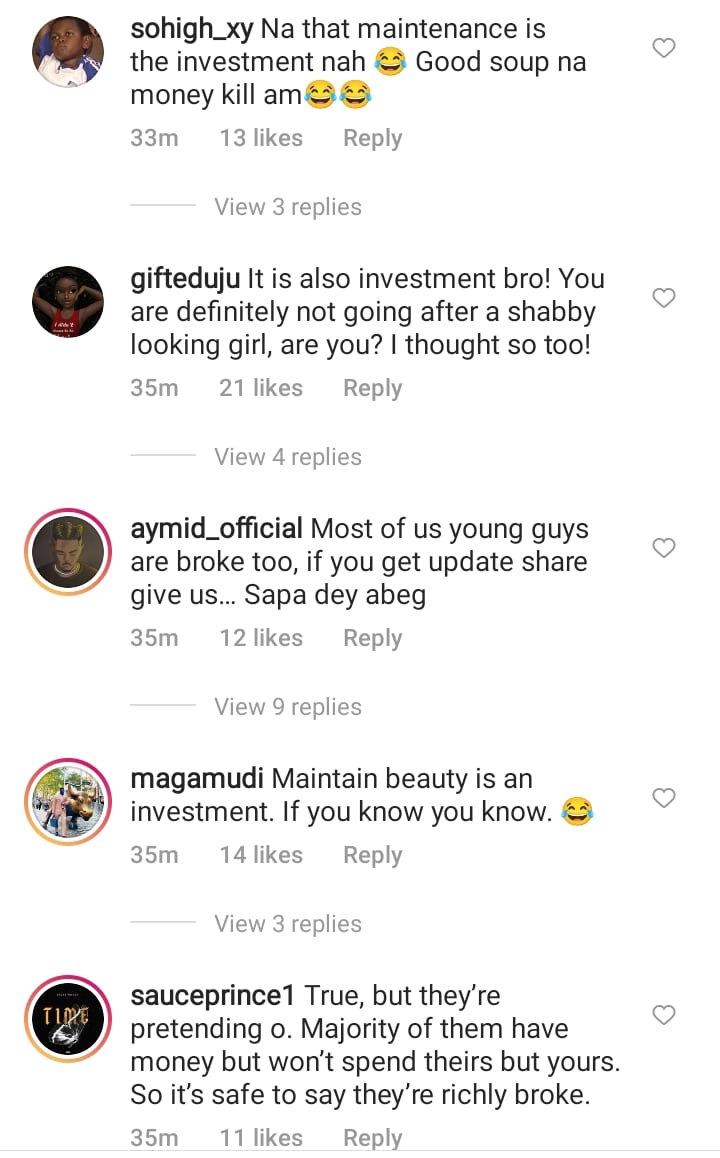Reply to magamudi's comment
Viewport: 720px width, 1158px height.
372,855
